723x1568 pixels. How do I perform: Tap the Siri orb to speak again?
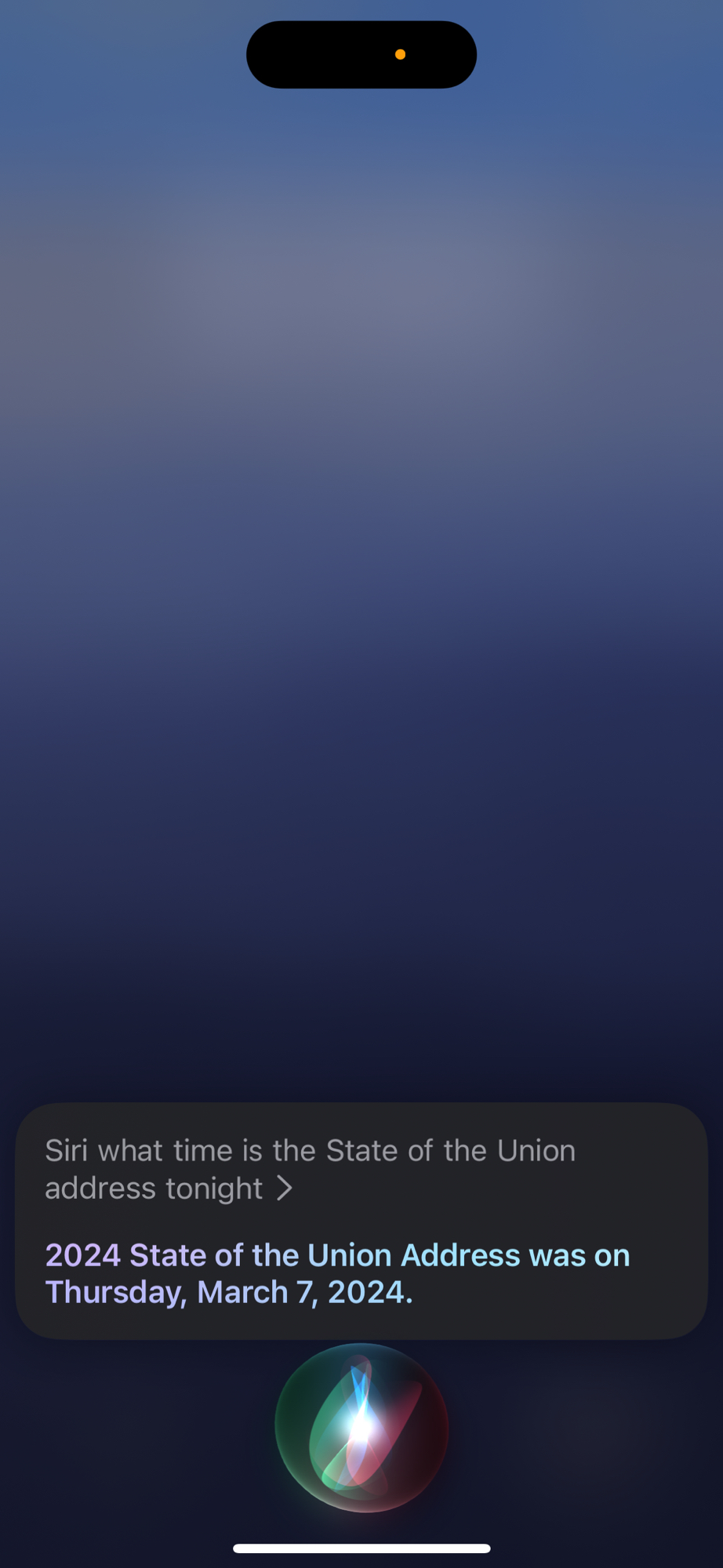(361, 1428)
